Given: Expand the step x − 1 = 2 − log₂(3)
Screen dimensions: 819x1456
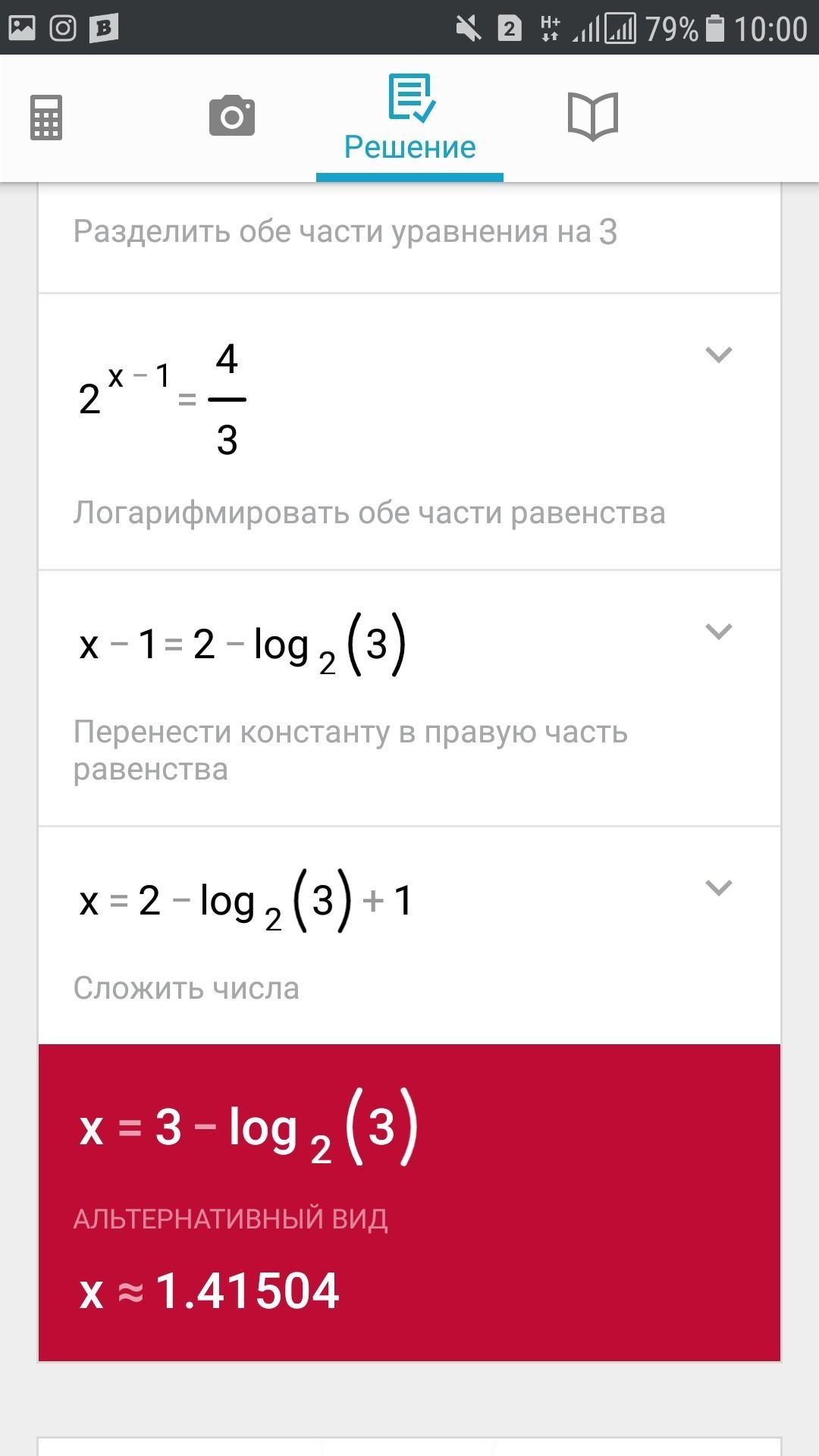Looking at the screenshot, I should pos(718,632).
